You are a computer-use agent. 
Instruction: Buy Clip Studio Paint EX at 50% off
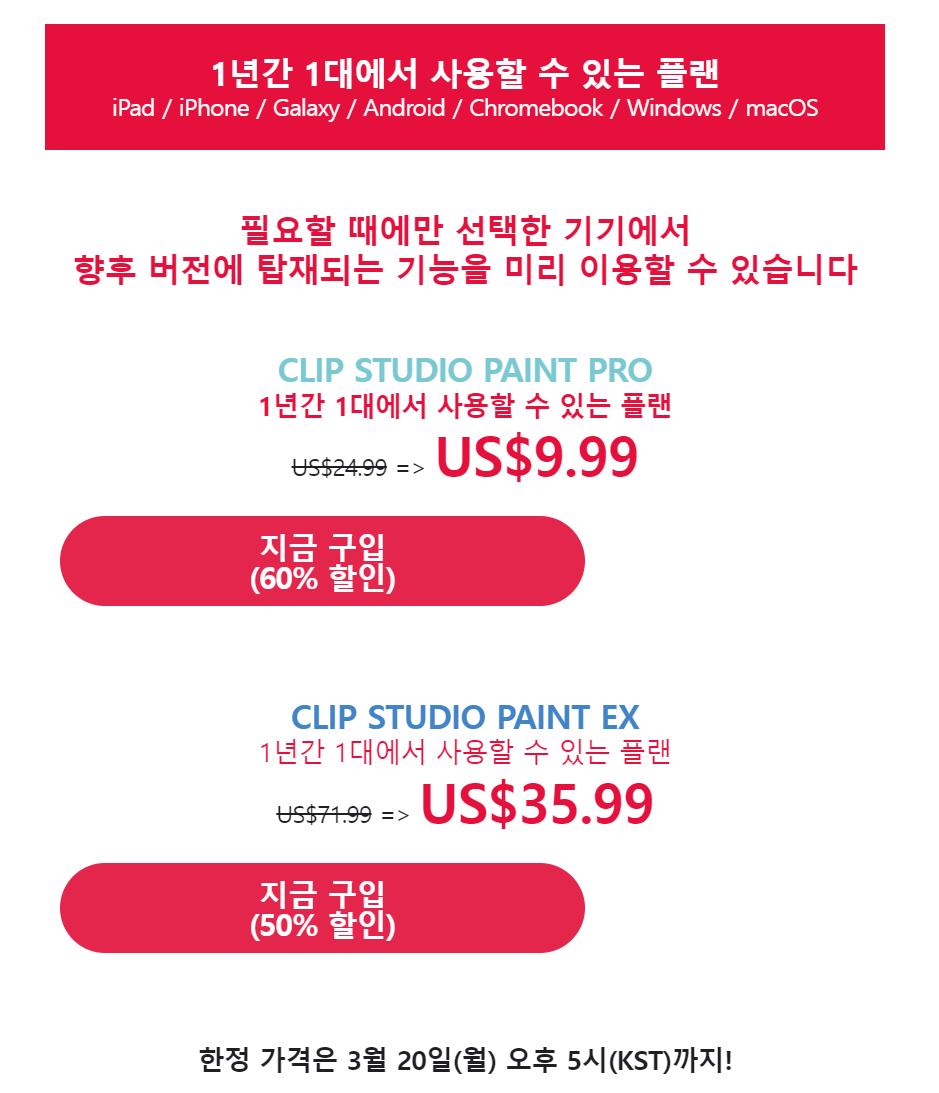322,908
